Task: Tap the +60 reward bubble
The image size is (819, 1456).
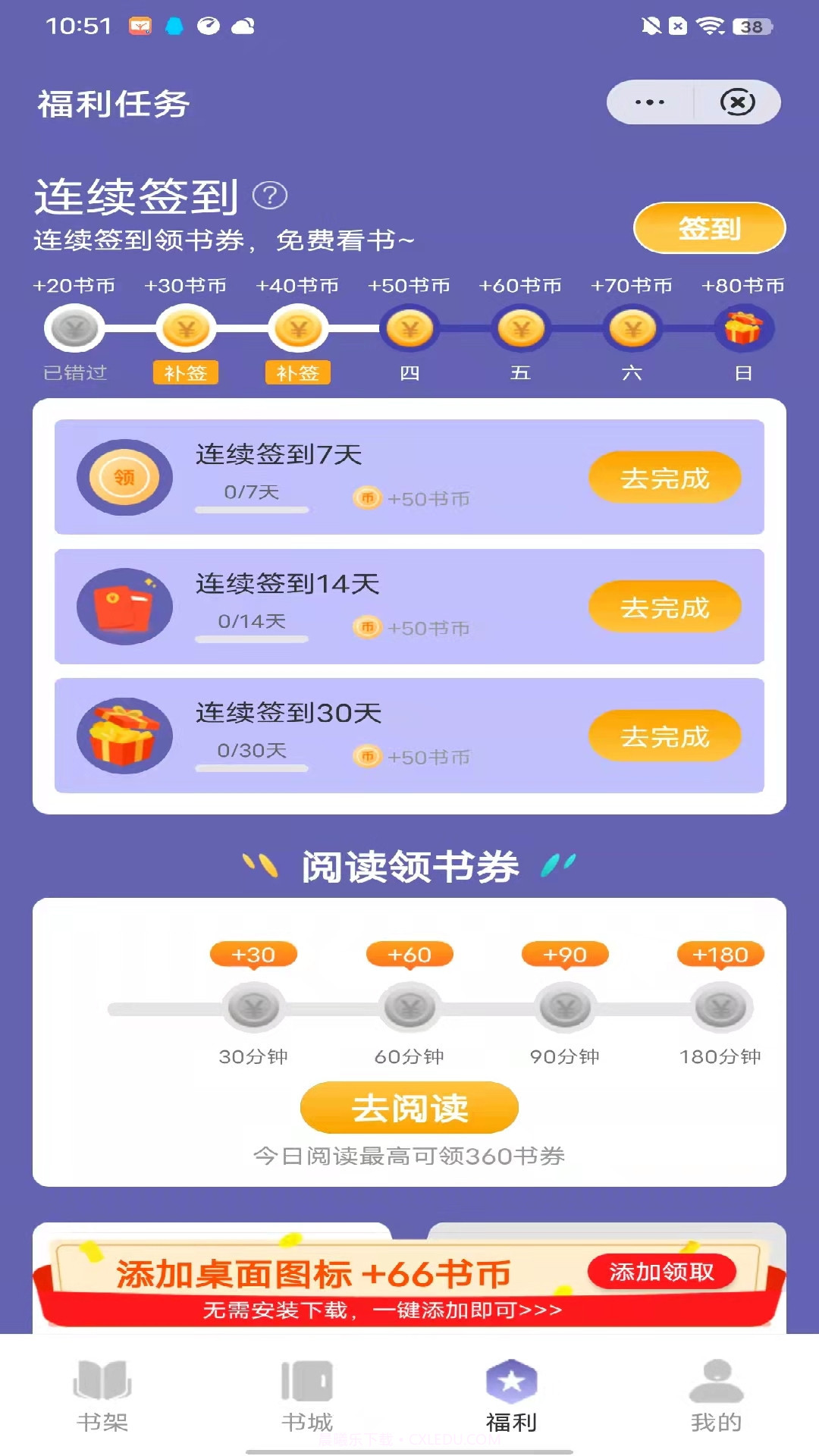Action: pos(409,955)
